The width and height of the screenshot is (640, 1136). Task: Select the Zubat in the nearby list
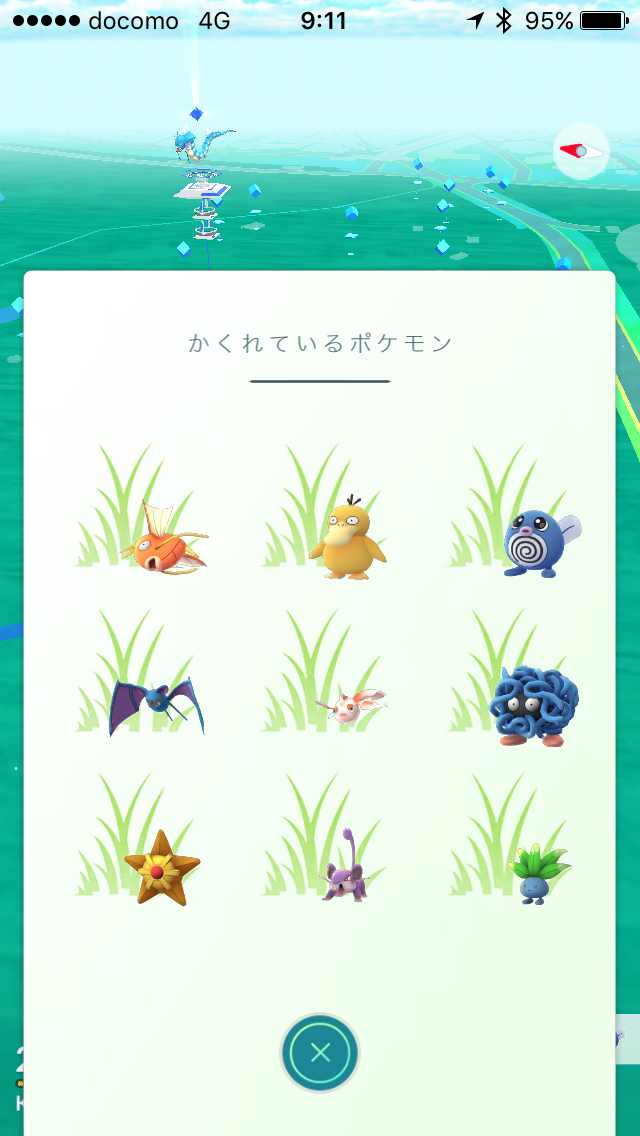(x=157, y=702)
